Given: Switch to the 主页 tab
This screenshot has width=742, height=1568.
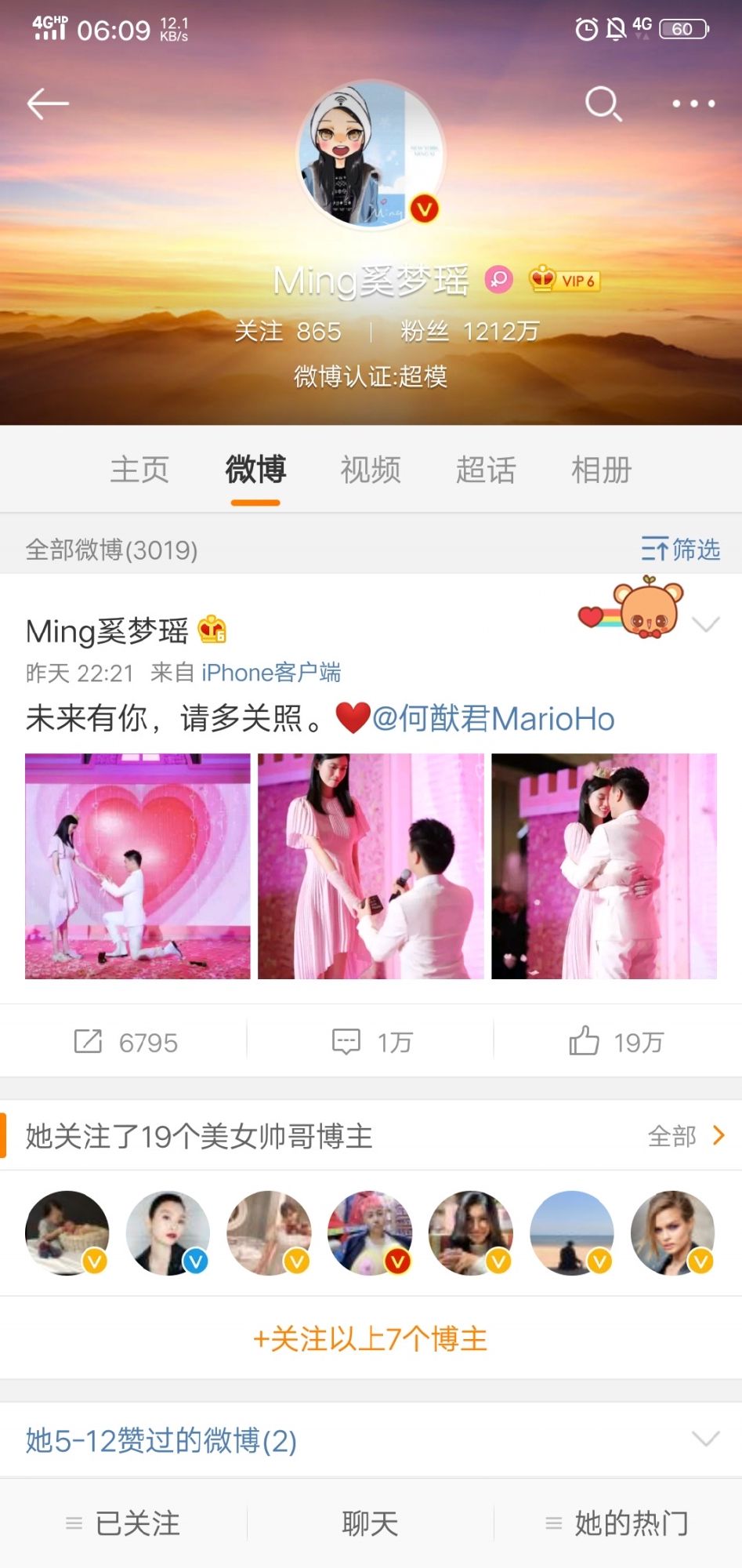Looking at the screenshot, I should coord(140,470).
